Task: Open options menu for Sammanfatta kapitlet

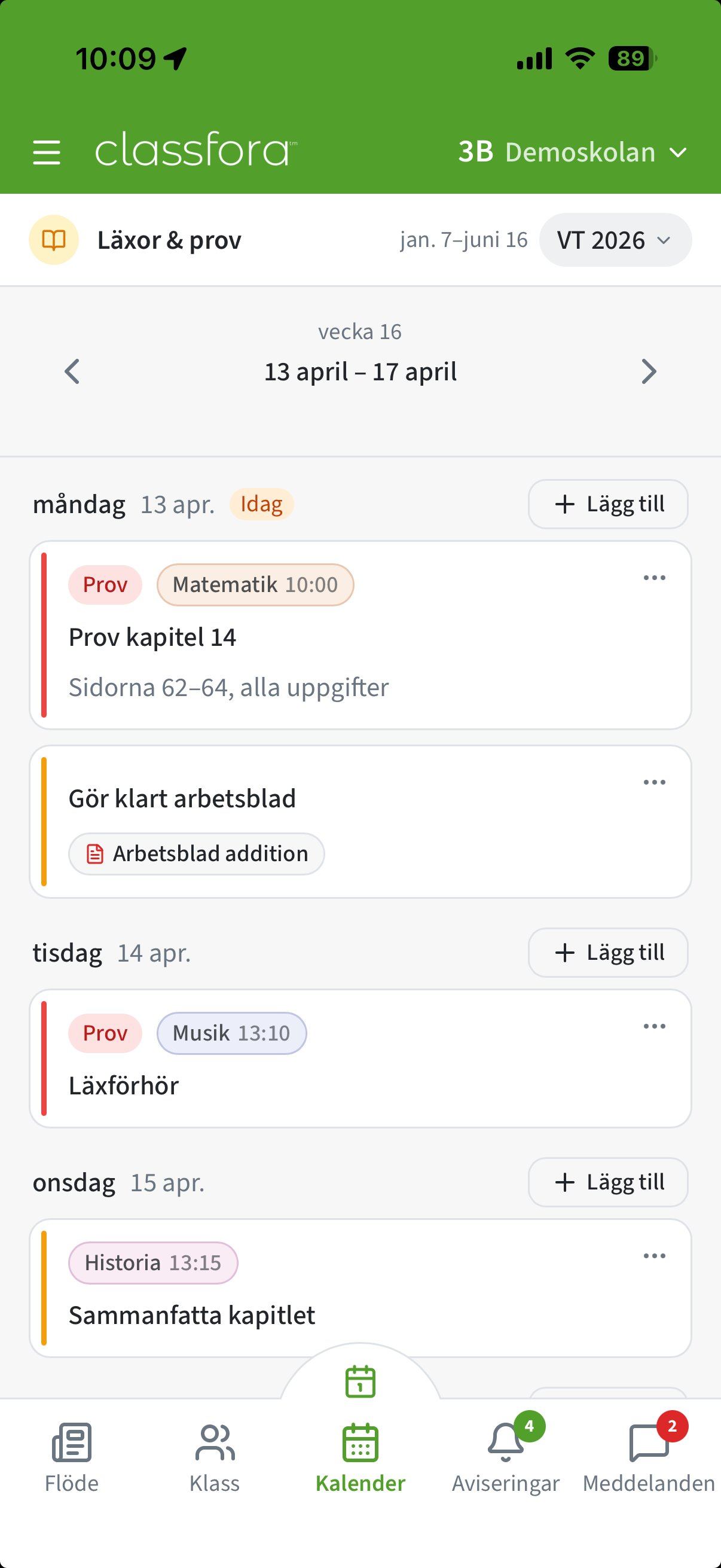Action: 654,1255
